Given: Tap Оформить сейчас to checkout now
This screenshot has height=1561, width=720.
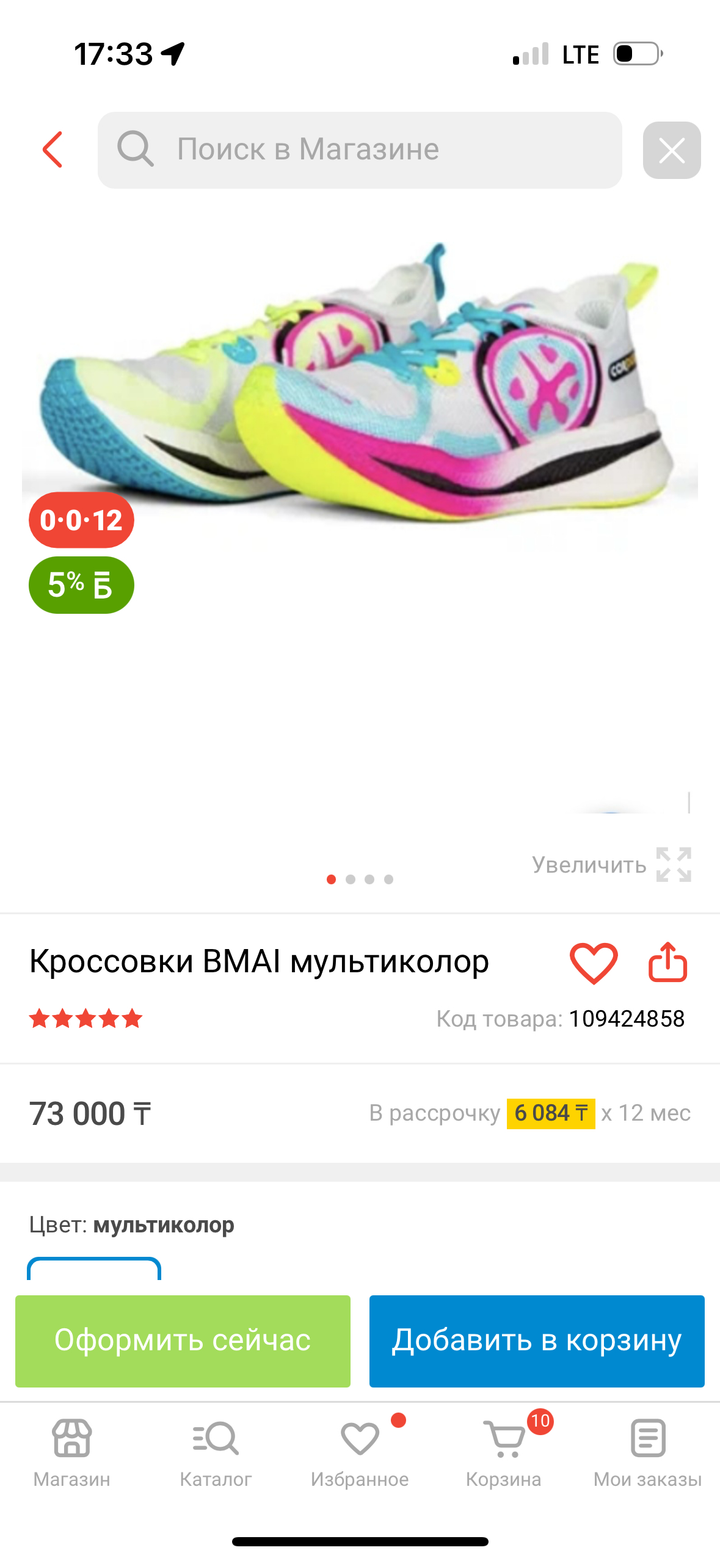Looking at the screenshot, I should point(183,1341).
